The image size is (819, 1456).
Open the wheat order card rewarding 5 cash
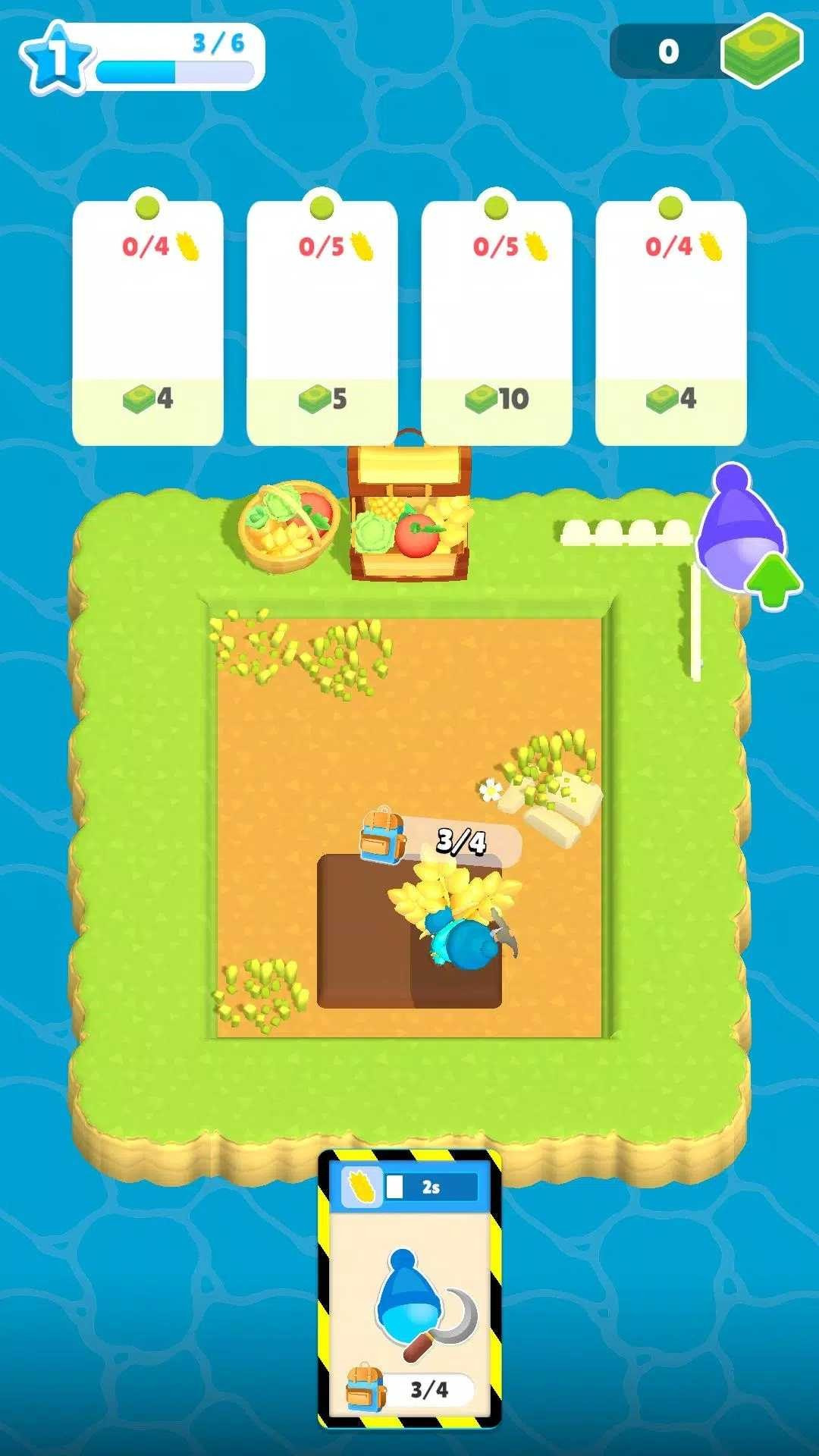[x=322, y=322]
